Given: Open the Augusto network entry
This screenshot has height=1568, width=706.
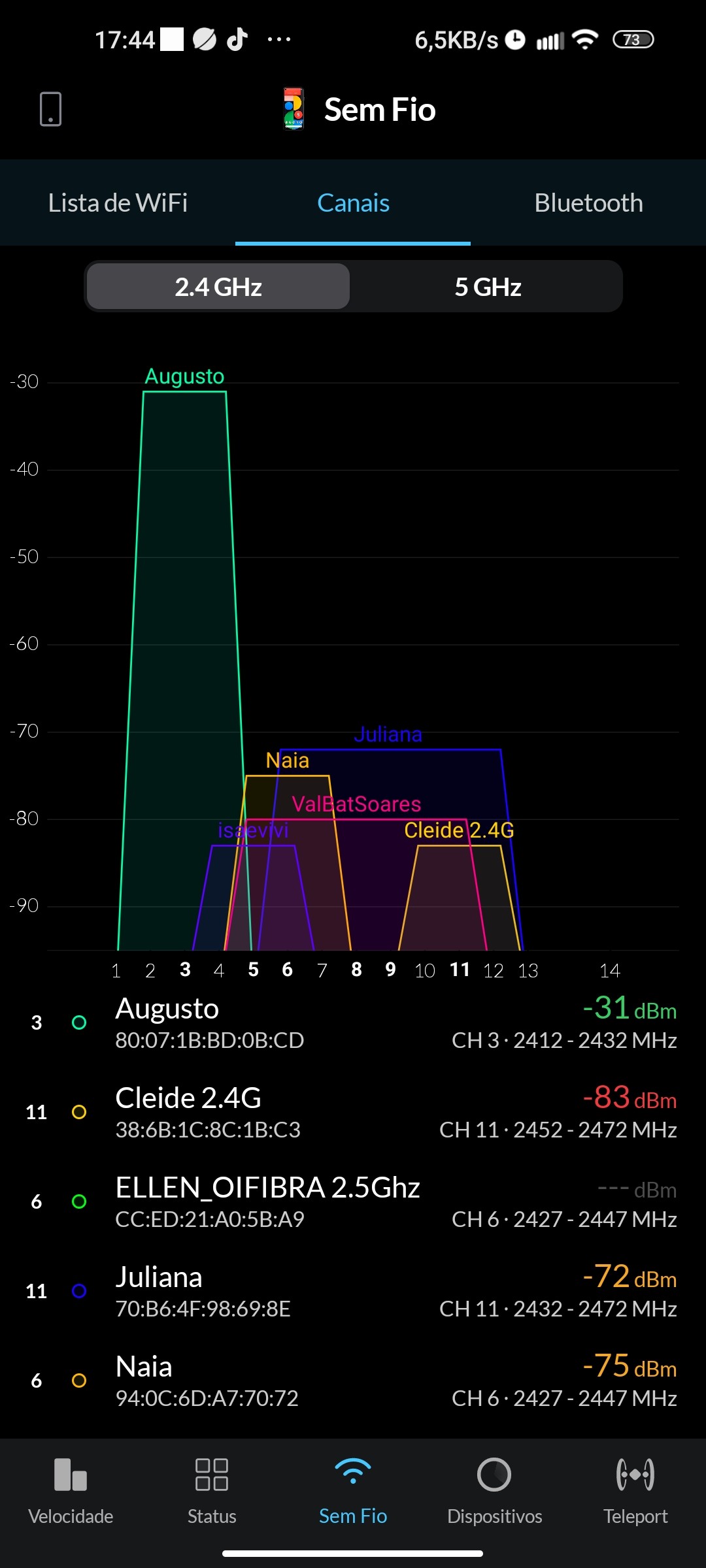Looking at the screenshot, I should pyautogui.click(x=353, y=1022).
